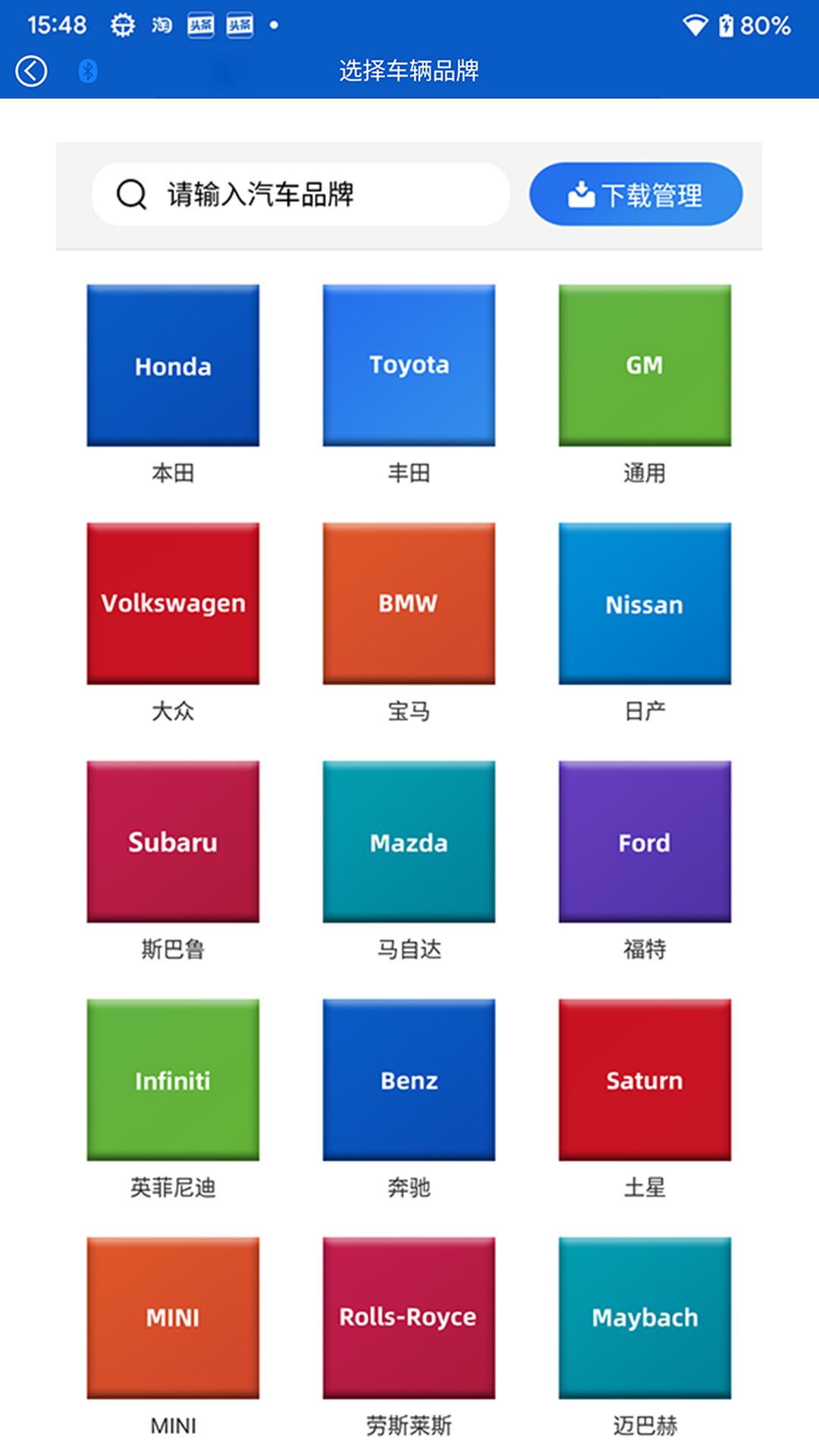Select the Maybach brand tile

click(x=644, y=1317)
